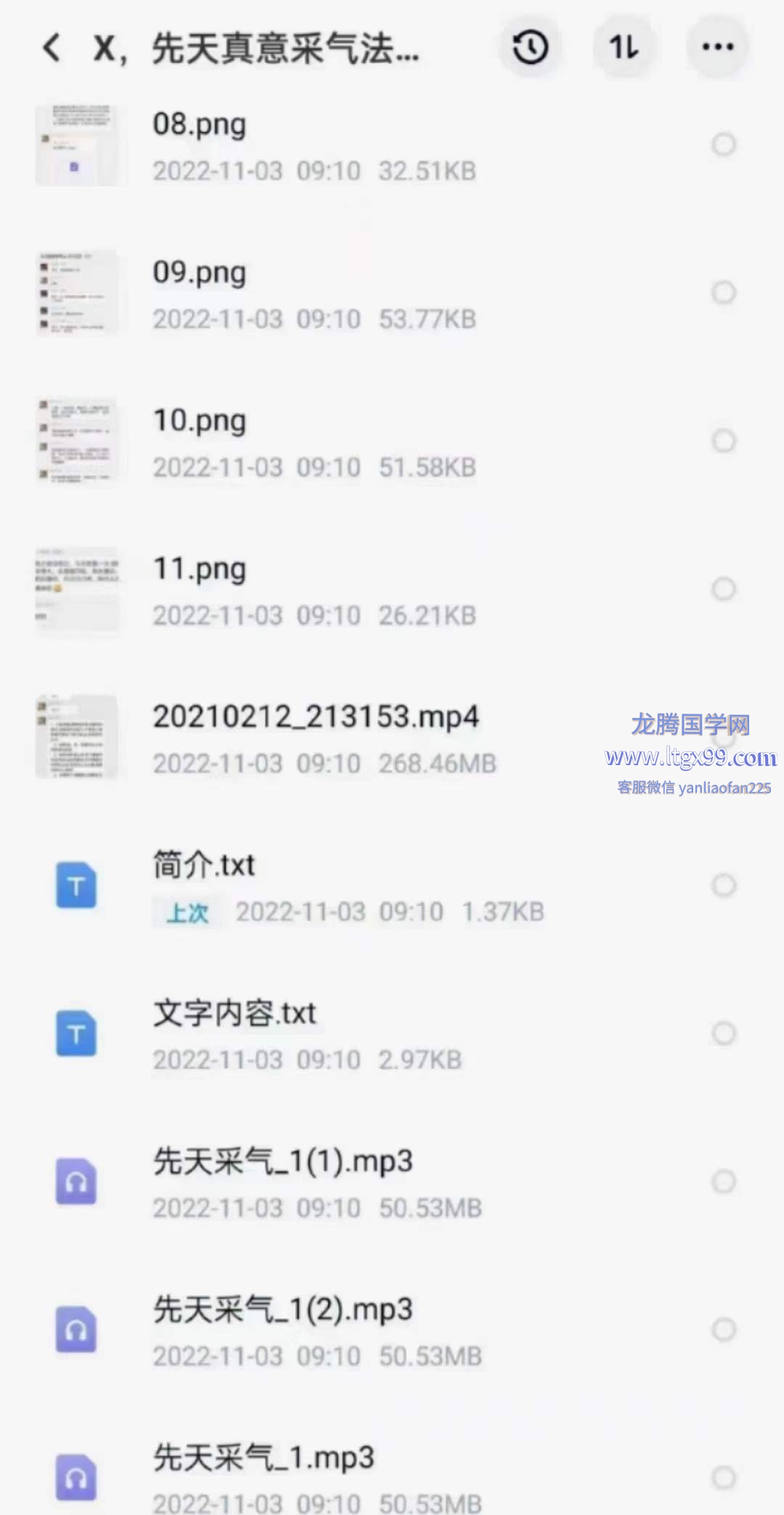
Task: Open the recent history clock icon
Action: pyautogui.click(x=530, y=48)
